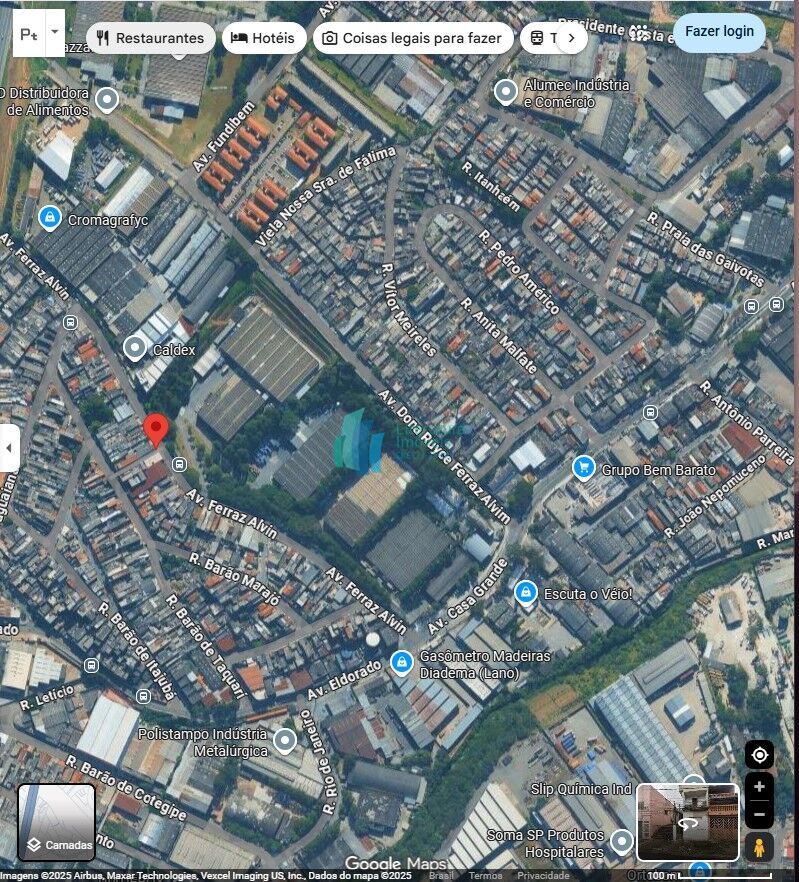
Task: Collapse the side panel with left-edge chevron
Action: (10, 447)
